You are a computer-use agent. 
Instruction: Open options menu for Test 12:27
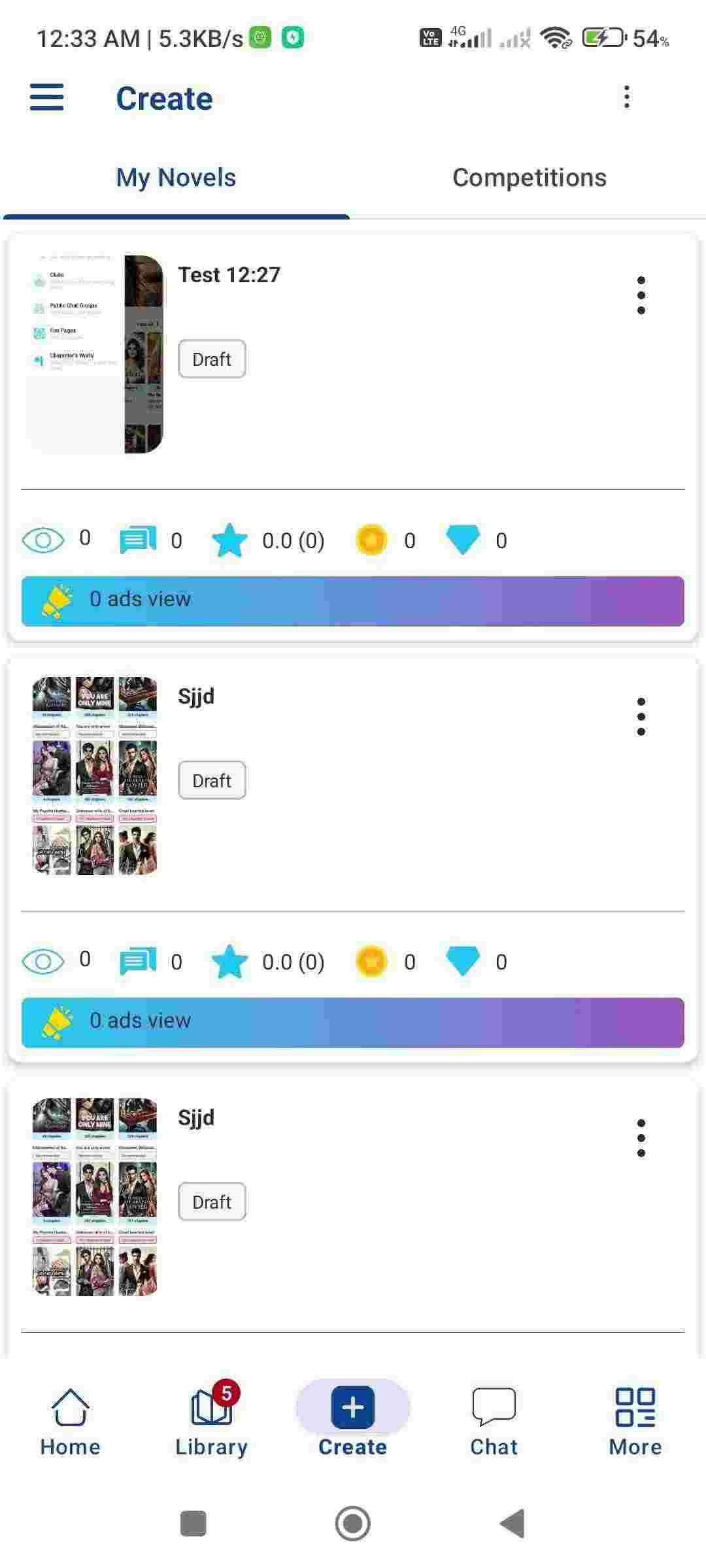[x=641, y=295]
